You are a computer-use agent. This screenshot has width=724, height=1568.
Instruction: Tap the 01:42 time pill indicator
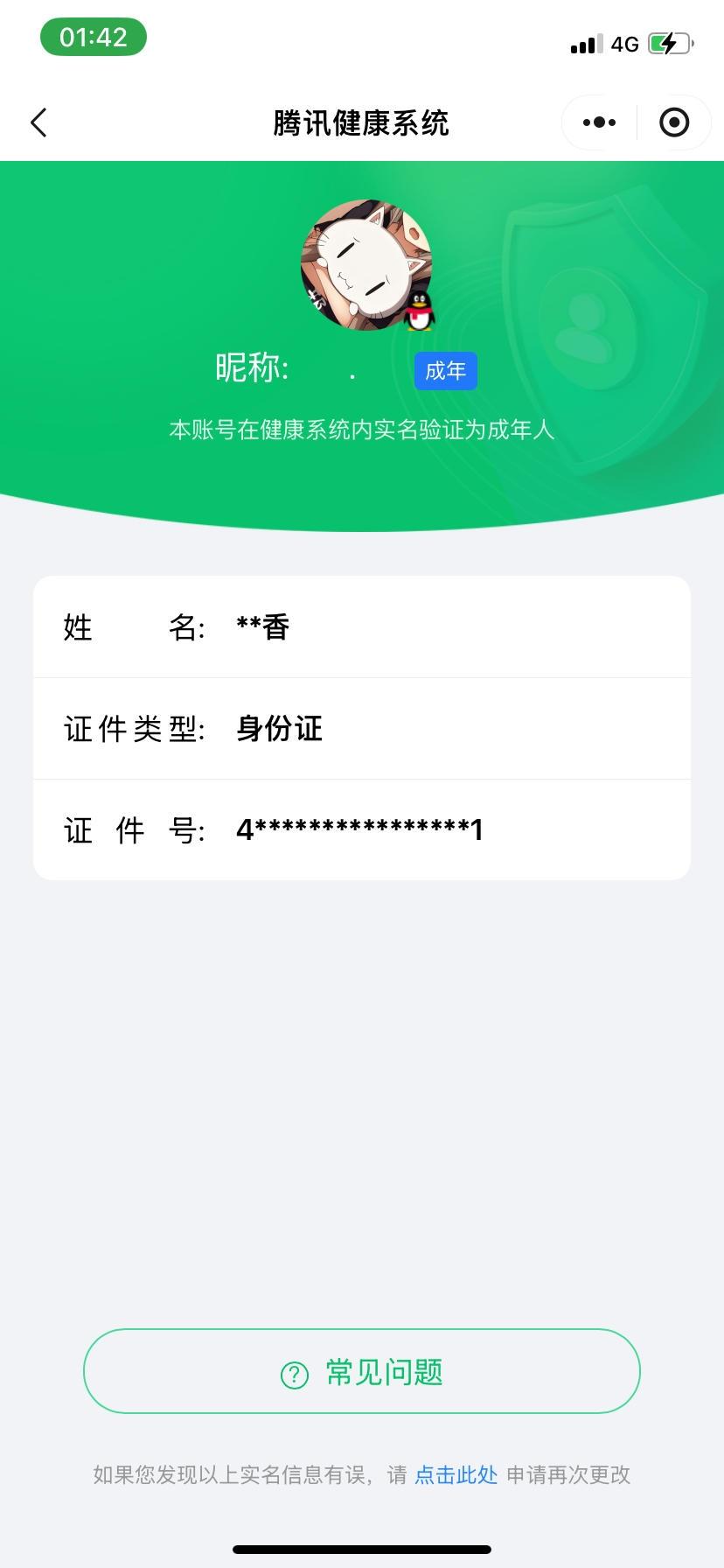[94, 38]
